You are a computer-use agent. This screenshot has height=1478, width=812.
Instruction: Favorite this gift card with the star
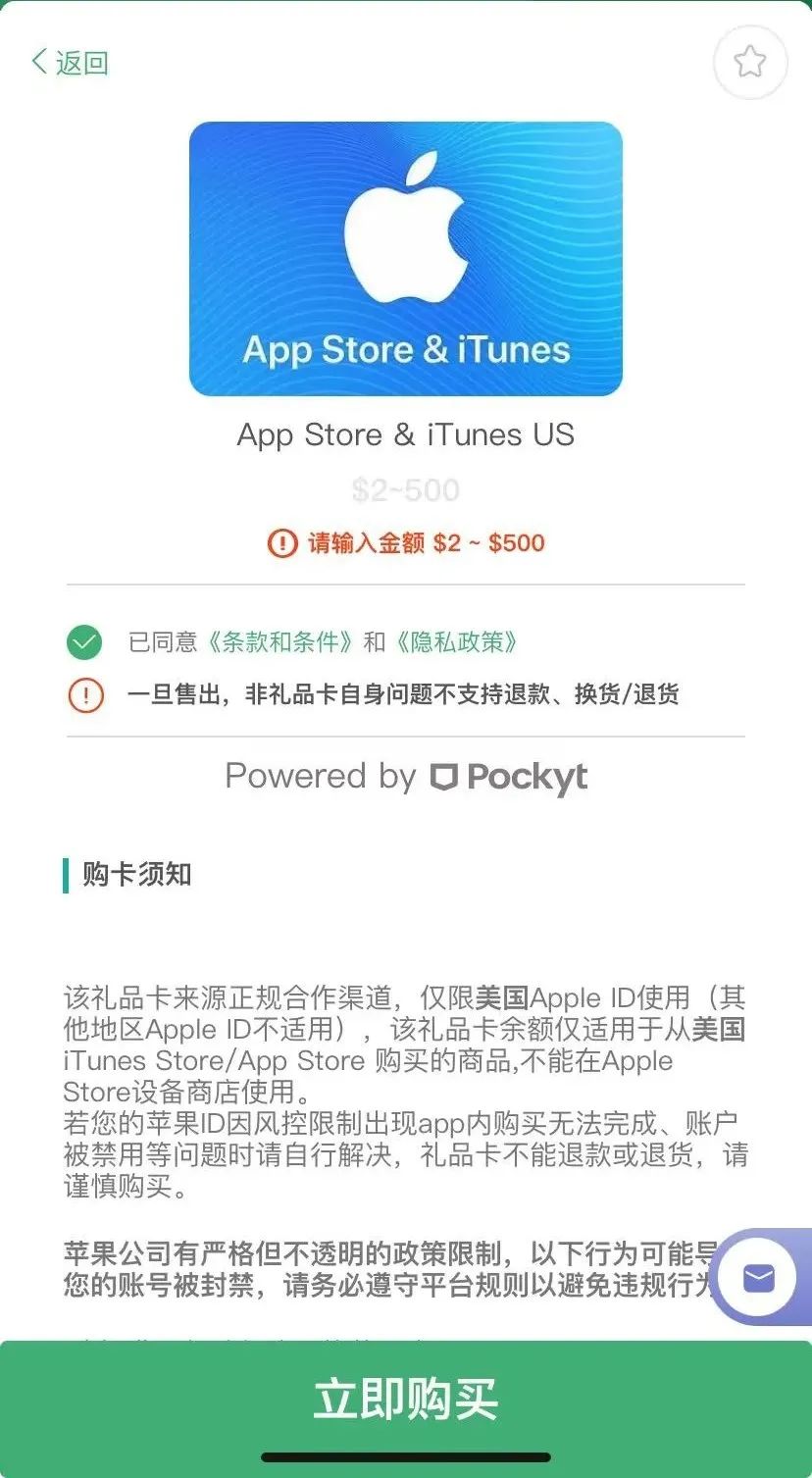pyautogui.click(x=750, y=63)
